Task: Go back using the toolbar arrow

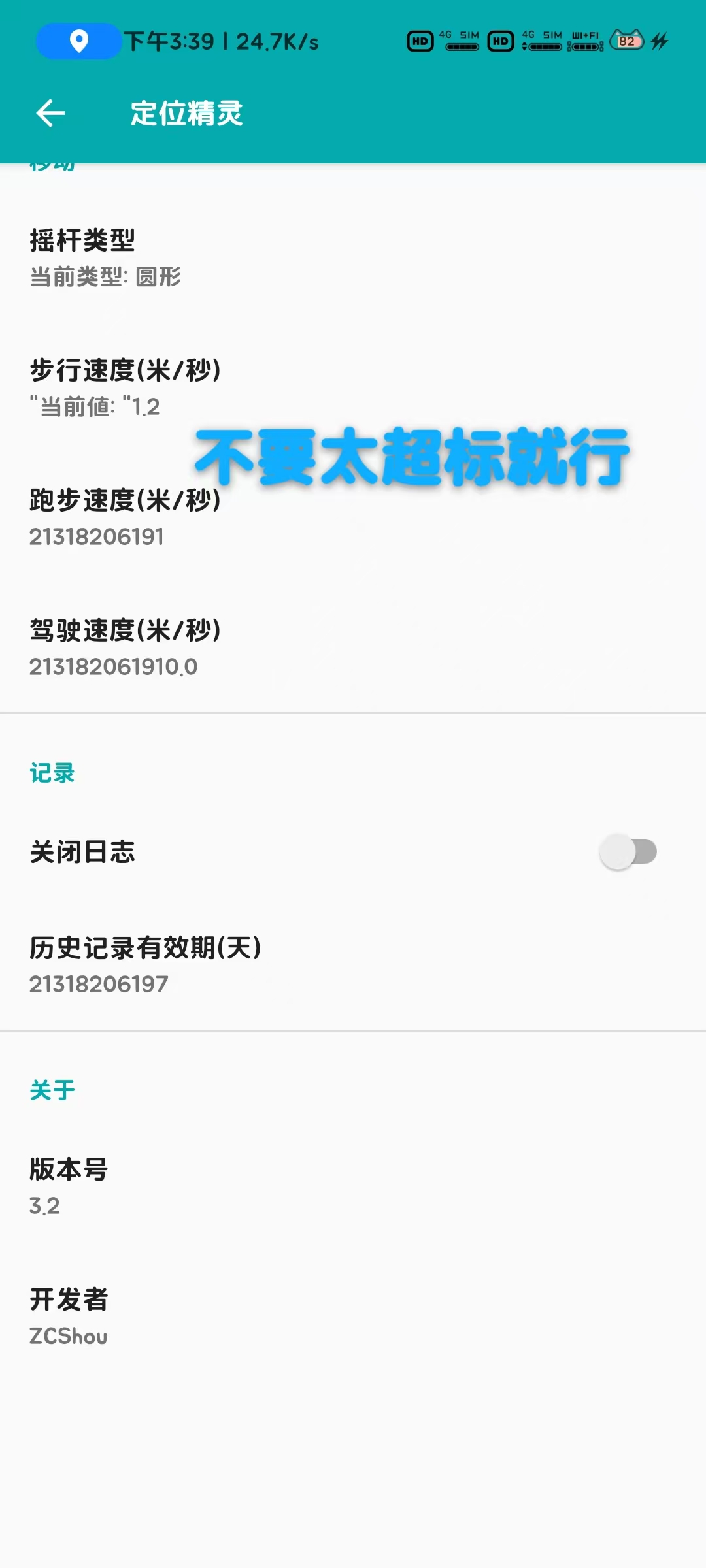Action: point(50,113)
